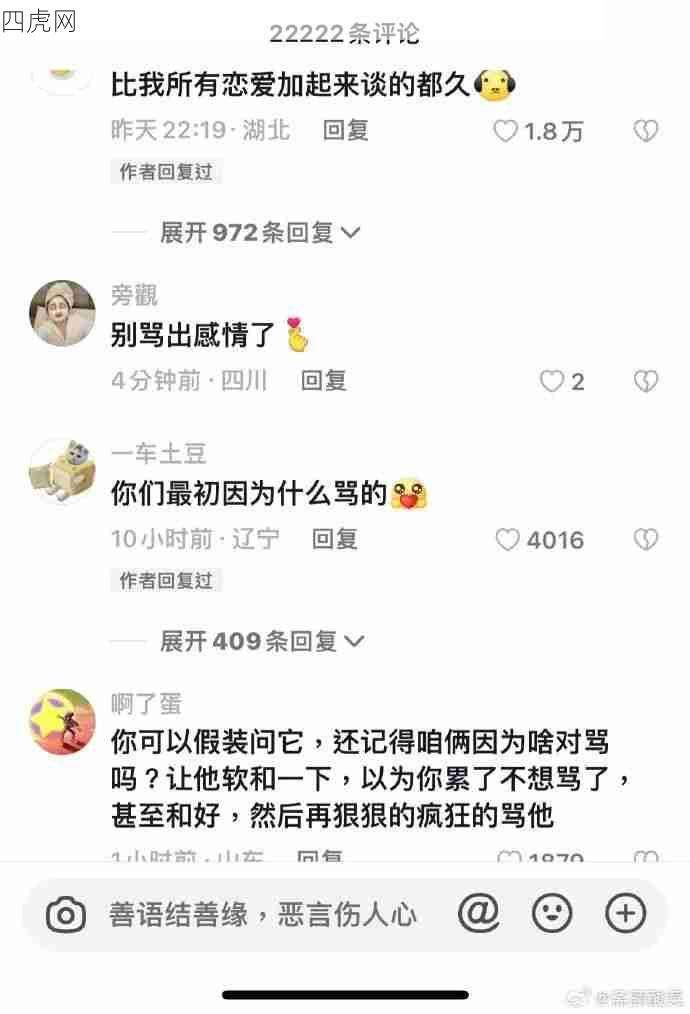Screen dimensions: 690x1014
Task: Open 一车土豆's profile avatar
Action: tap(63, 471)
